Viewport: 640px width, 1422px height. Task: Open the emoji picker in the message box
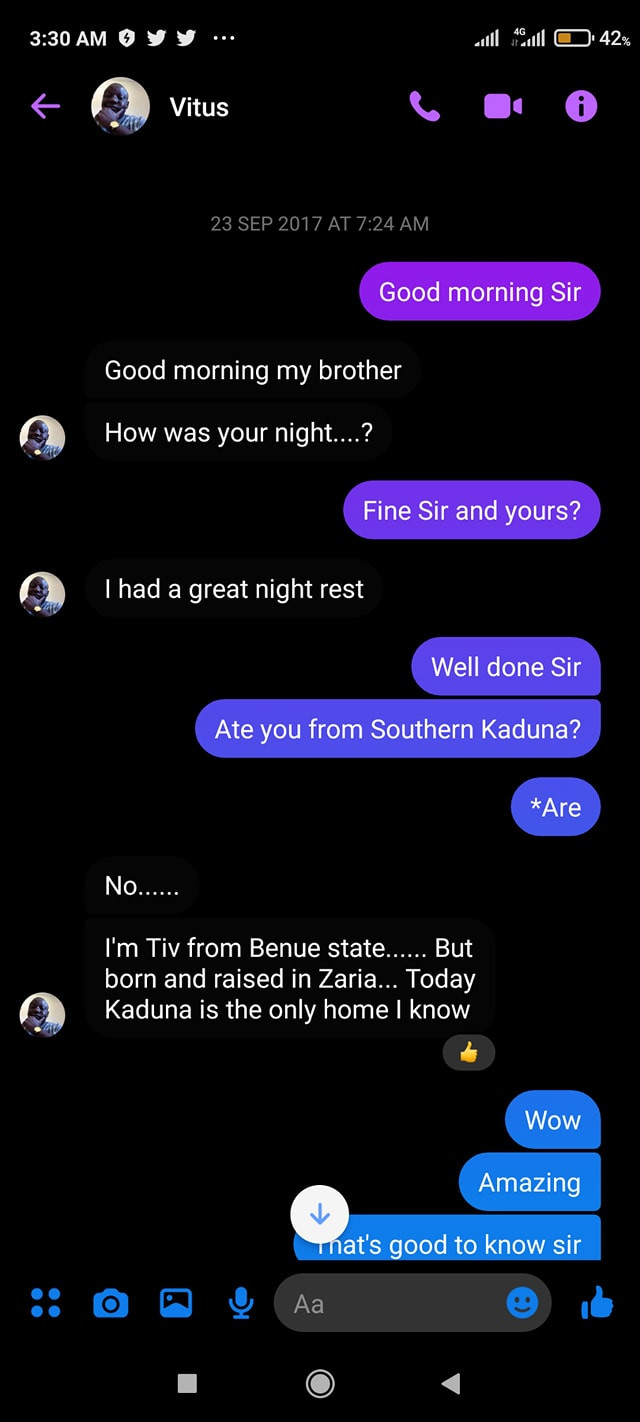522,1302
